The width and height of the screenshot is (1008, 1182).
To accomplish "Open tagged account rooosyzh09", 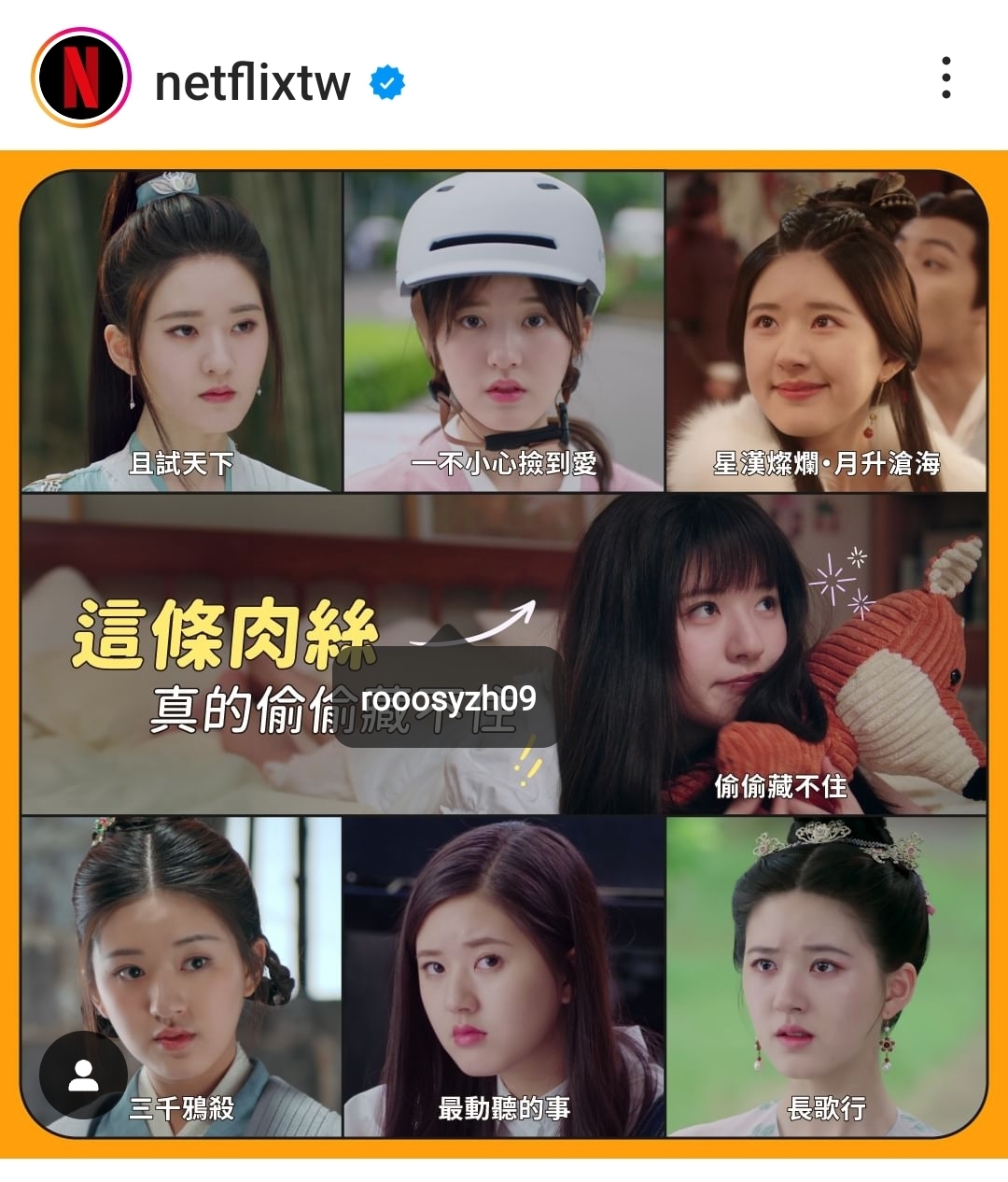I will pos(448,697).
